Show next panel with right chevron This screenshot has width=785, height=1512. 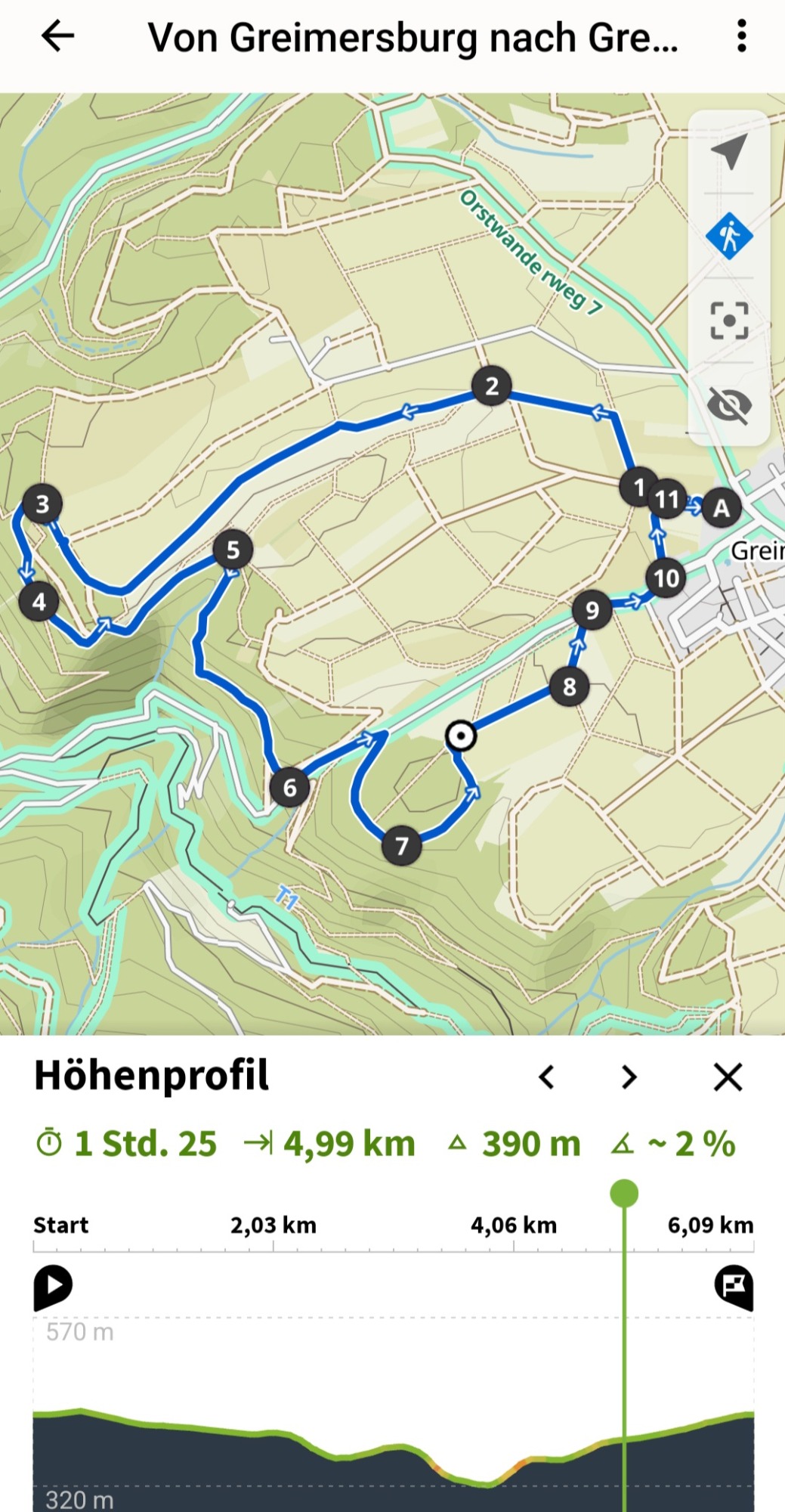(x=629, y=1077)
